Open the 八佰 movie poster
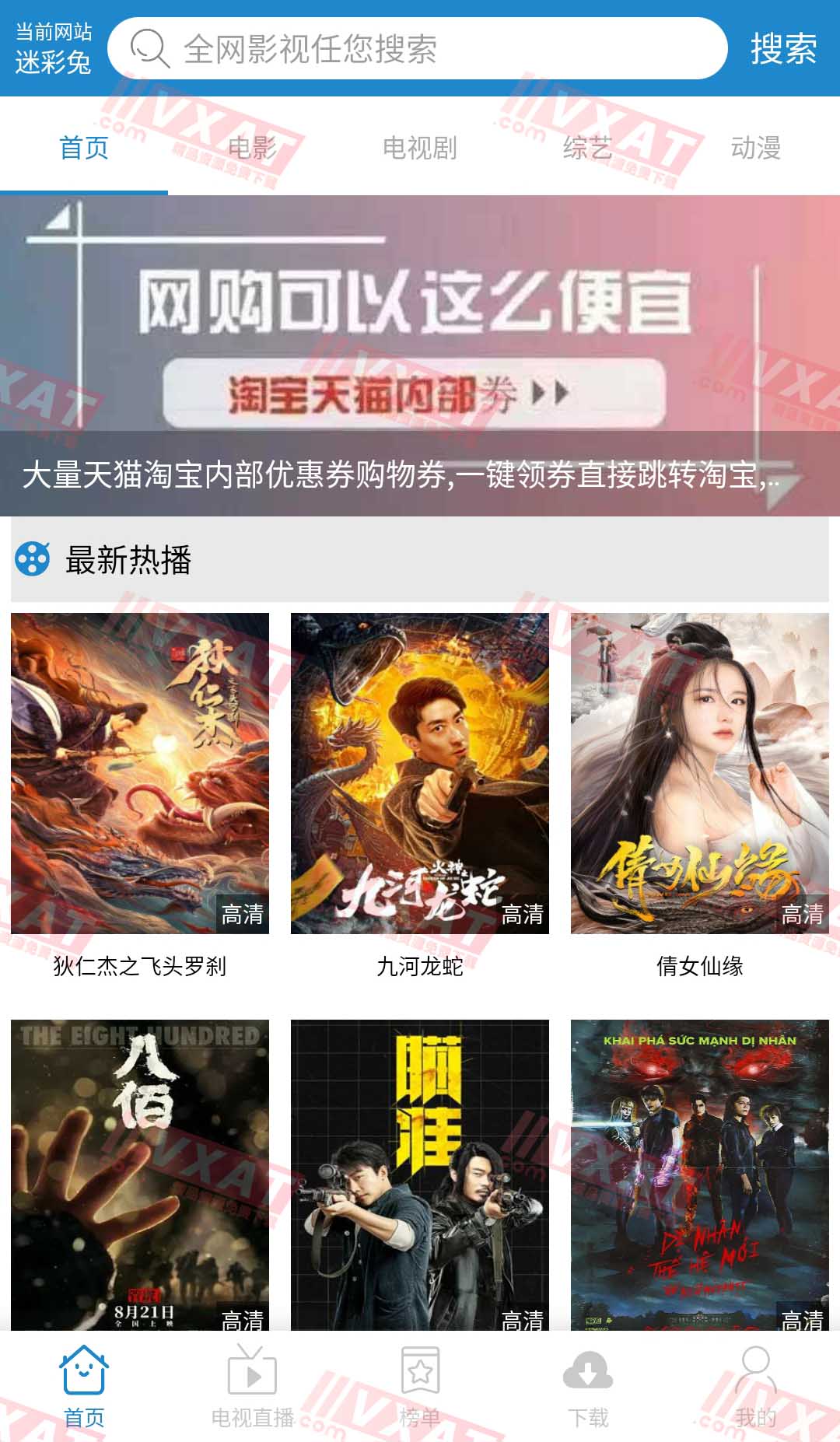The width and height of the screenshot is (840, 1442). pyautogui.click(x=140, y=1167)
